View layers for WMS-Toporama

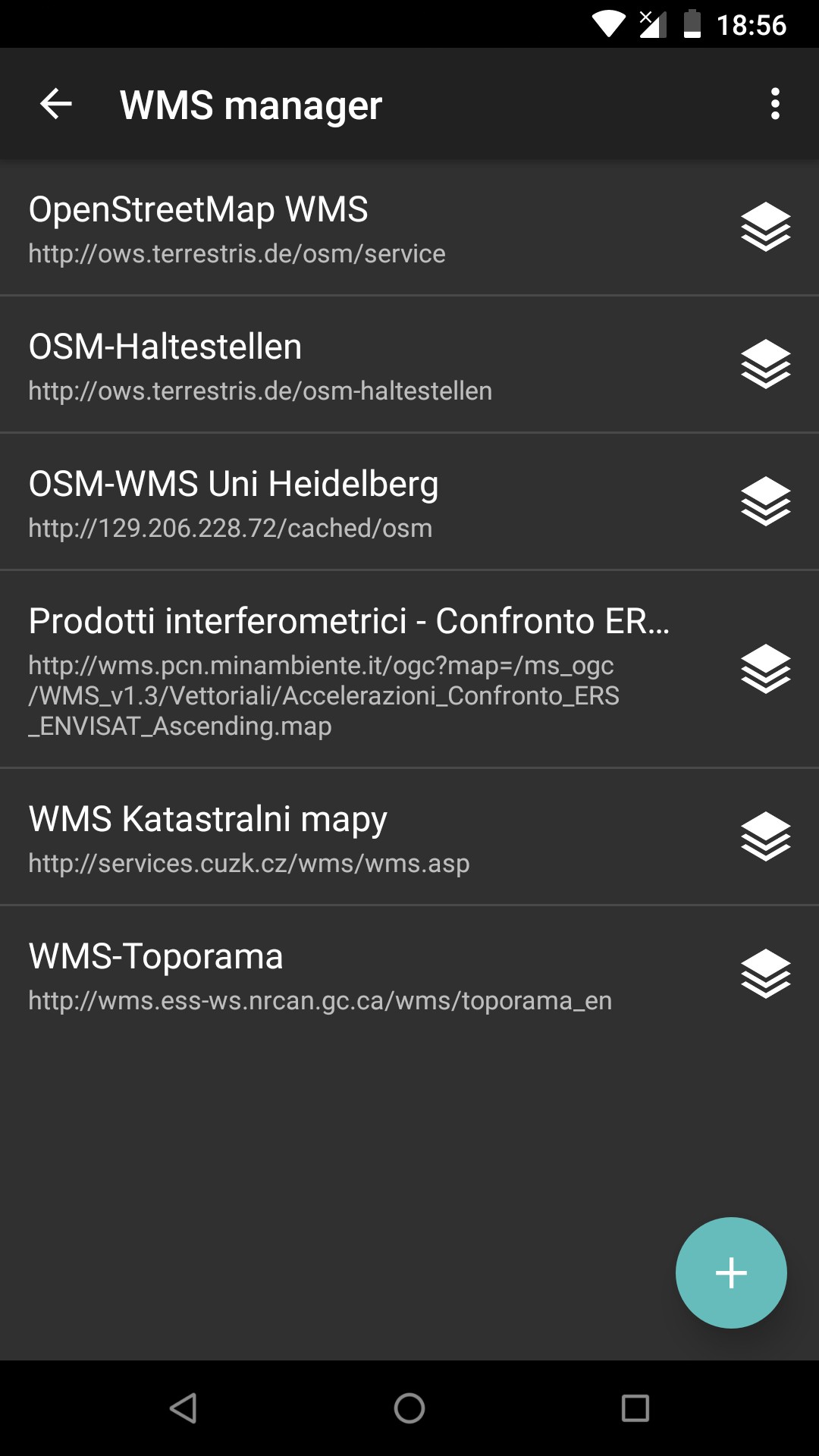(765, 974)
